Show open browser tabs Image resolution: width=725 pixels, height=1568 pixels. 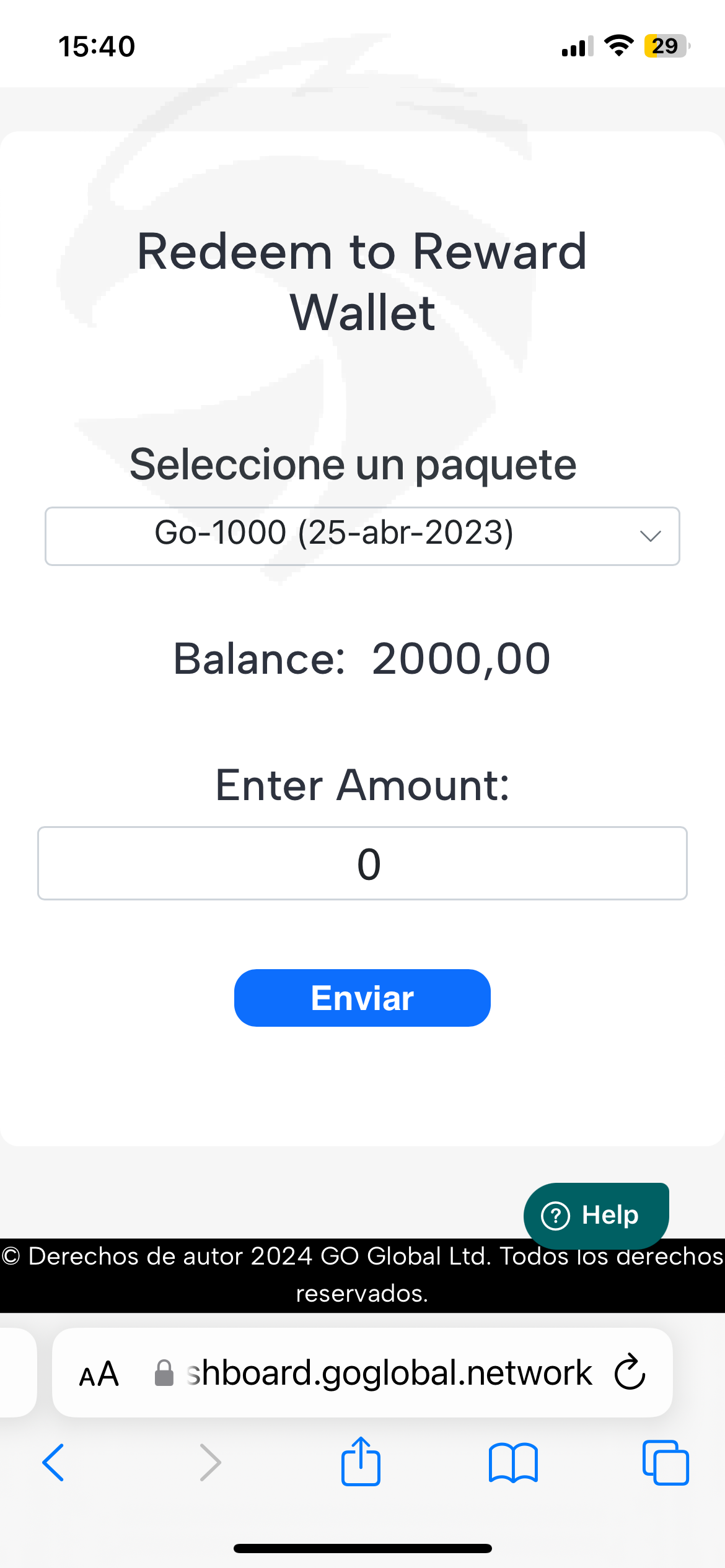tap(666, 1463)
